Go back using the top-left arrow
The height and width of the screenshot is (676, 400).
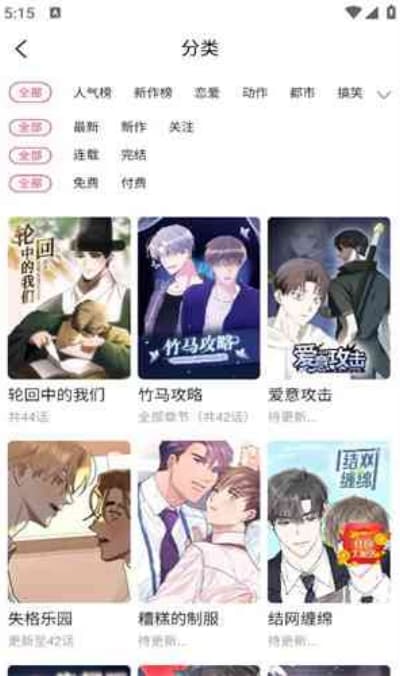click(x=21, y=49)
